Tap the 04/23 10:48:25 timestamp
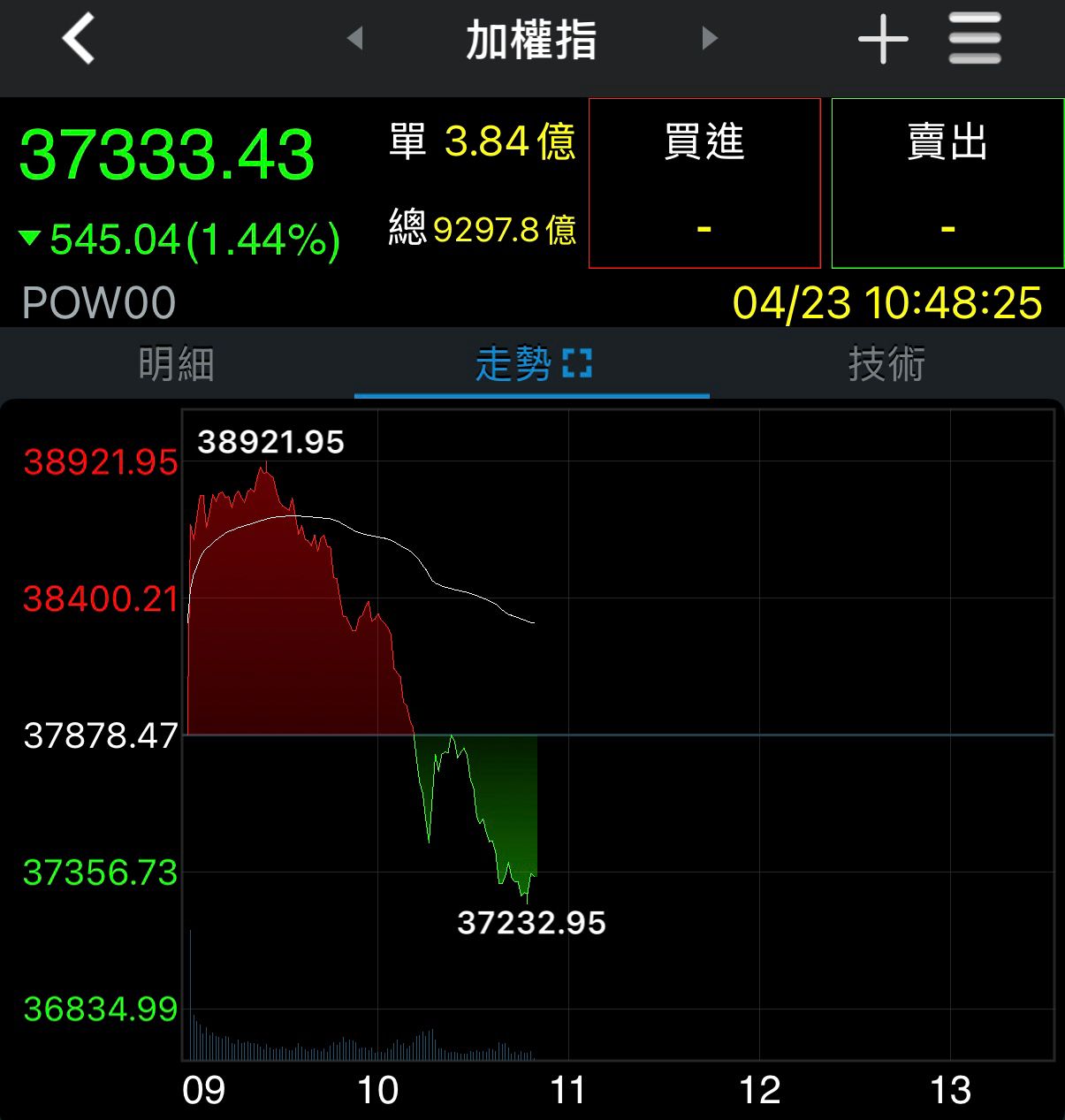The image size is (1065, 1120). coord(886,303)
